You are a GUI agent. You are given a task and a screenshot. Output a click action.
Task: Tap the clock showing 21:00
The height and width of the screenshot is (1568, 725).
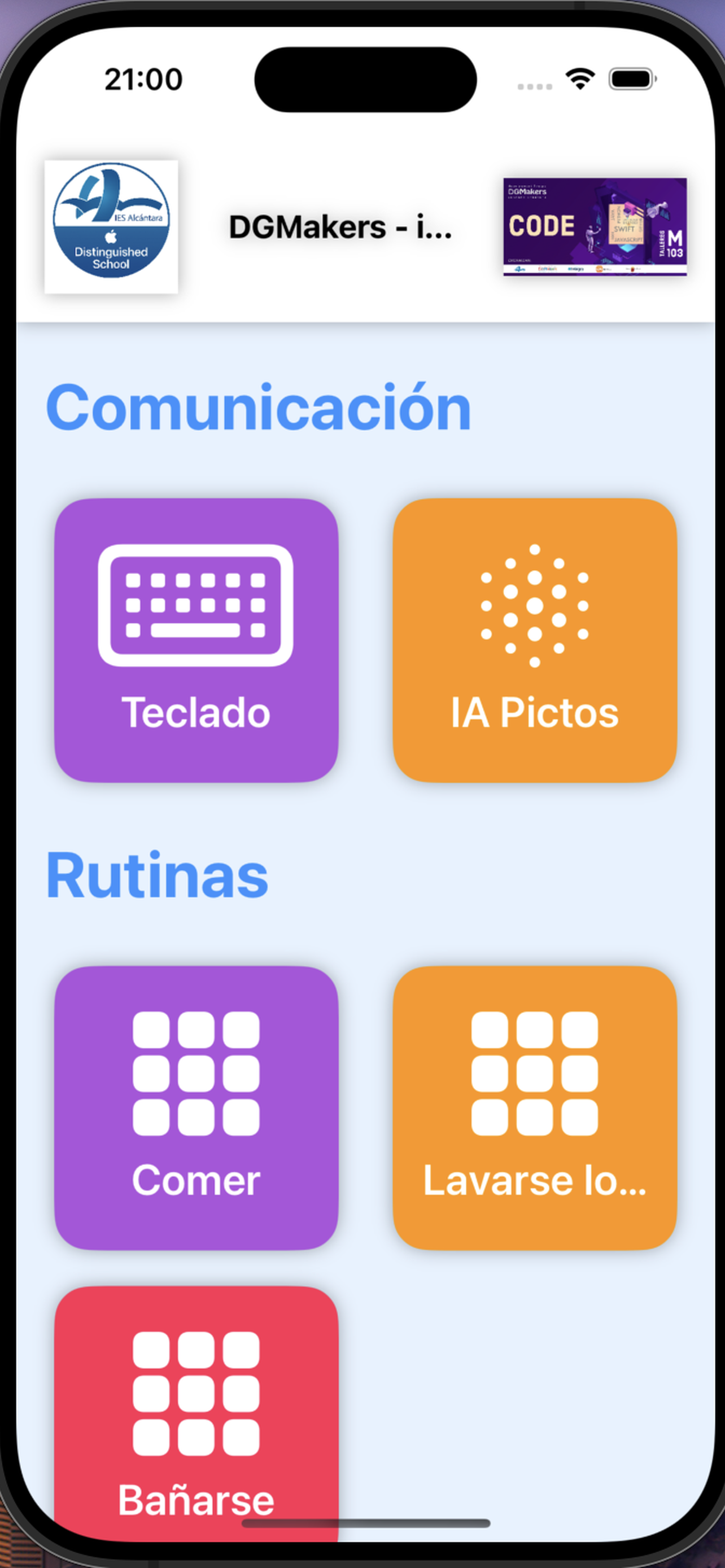tap(142, 79)
